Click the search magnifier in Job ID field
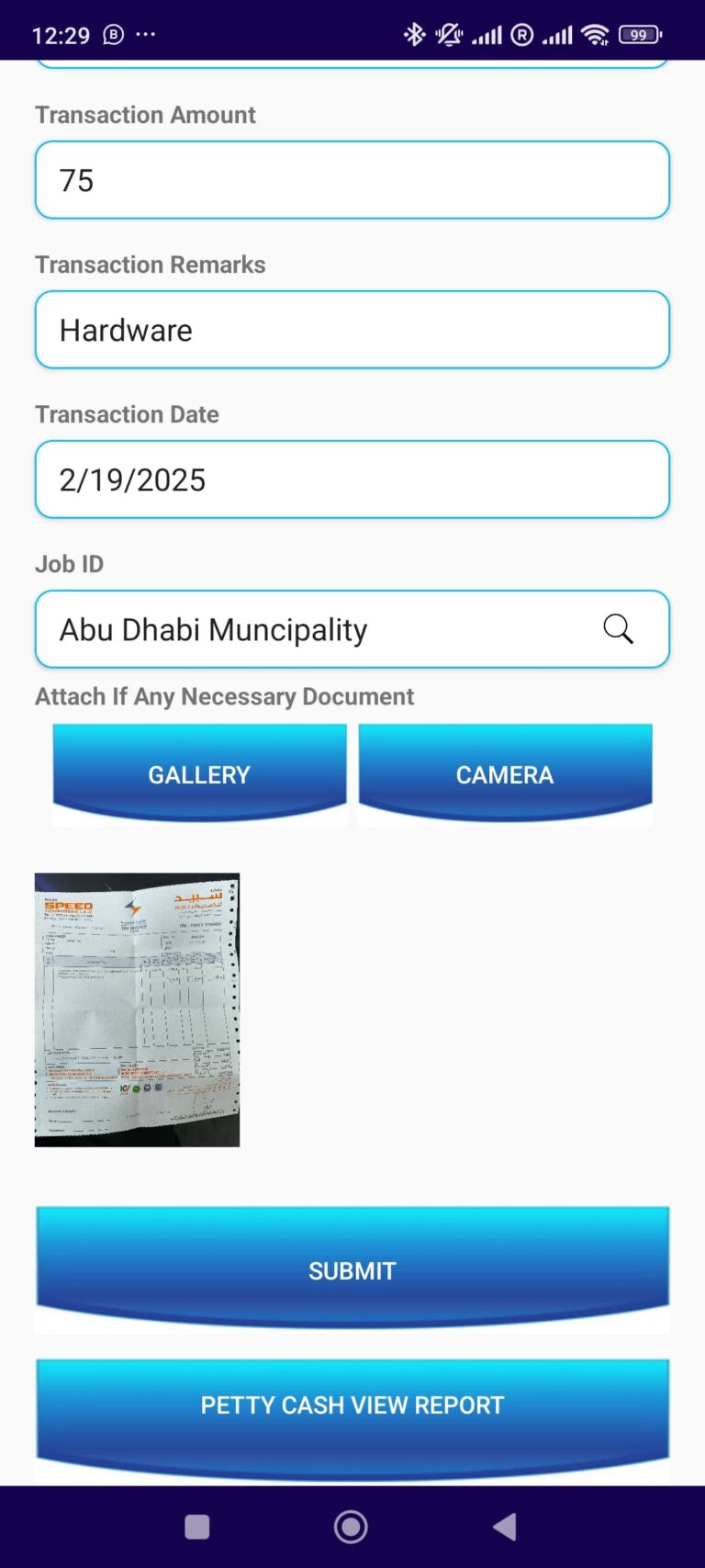This screenshot has width=705, height=1568. (x=617, y=629)
